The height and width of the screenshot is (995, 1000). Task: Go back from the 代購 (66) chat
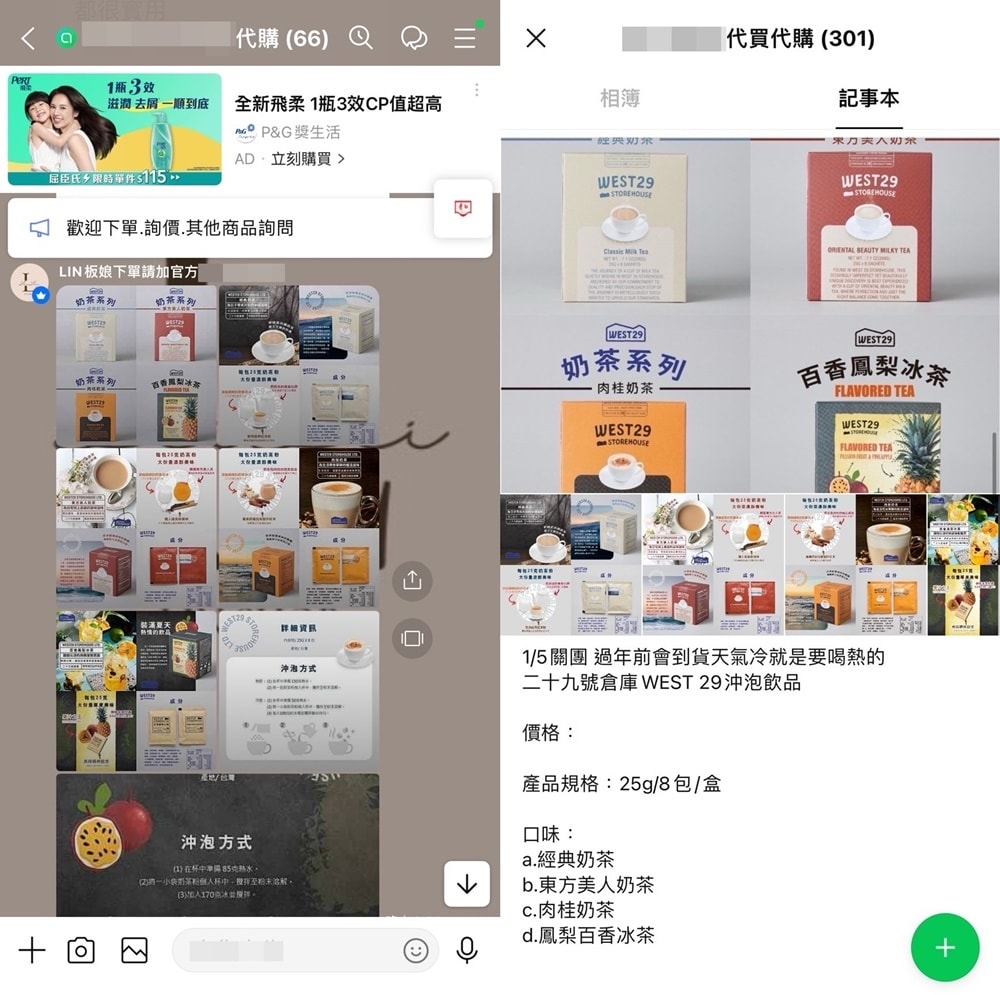pyautogui.click(x=27, y=39)
